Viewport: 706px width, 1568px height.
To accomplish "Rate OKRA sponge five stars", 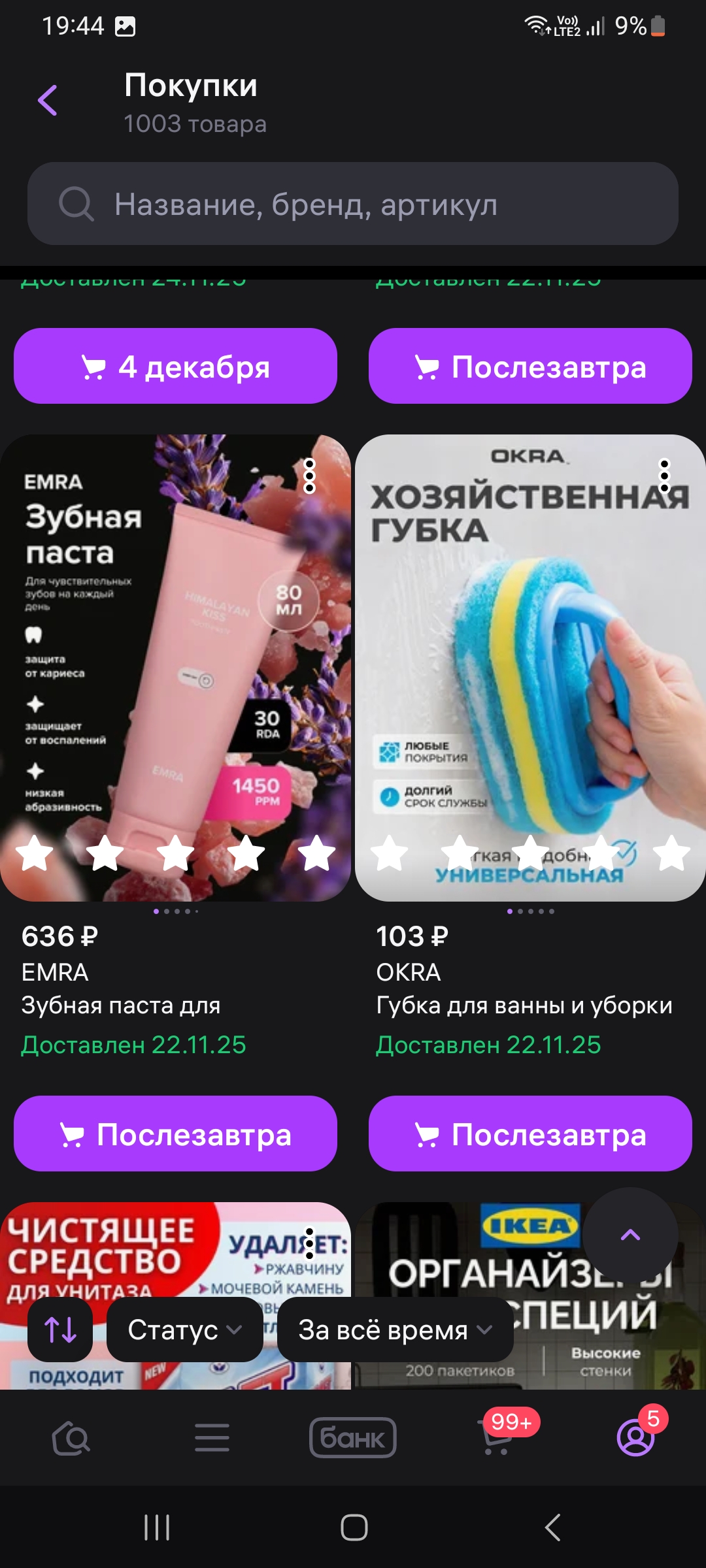I will point(672,853).
